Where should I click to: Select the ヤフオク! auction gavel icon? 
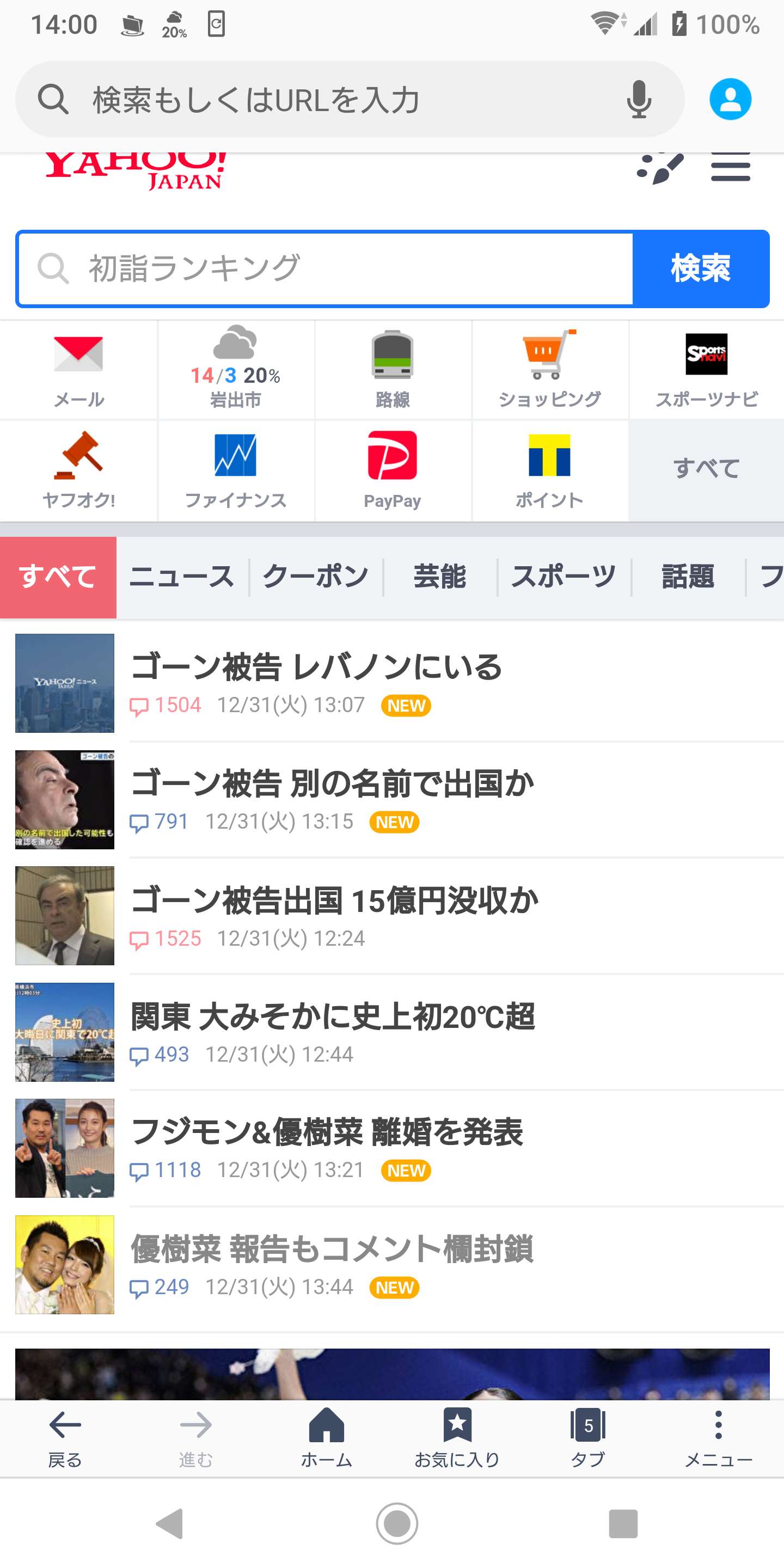[x=78, y=469]
